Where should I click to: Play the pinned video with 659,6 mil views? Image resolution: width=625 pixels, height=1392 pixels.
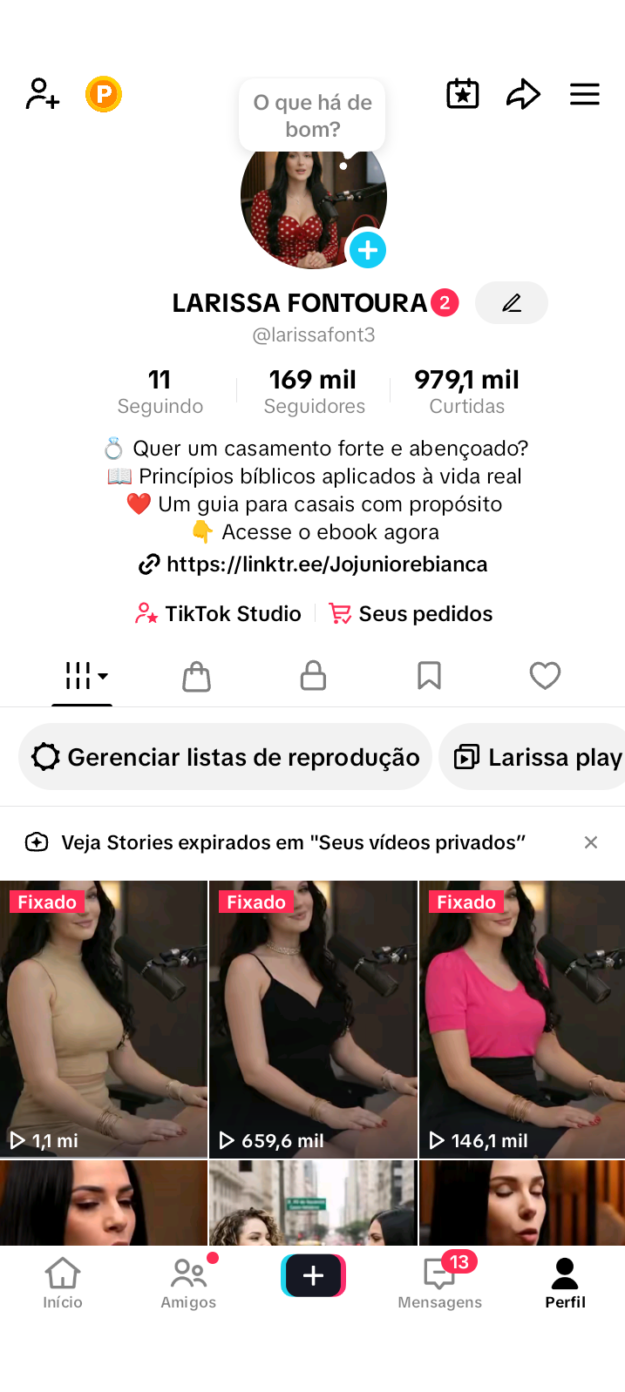[313, 1018]
